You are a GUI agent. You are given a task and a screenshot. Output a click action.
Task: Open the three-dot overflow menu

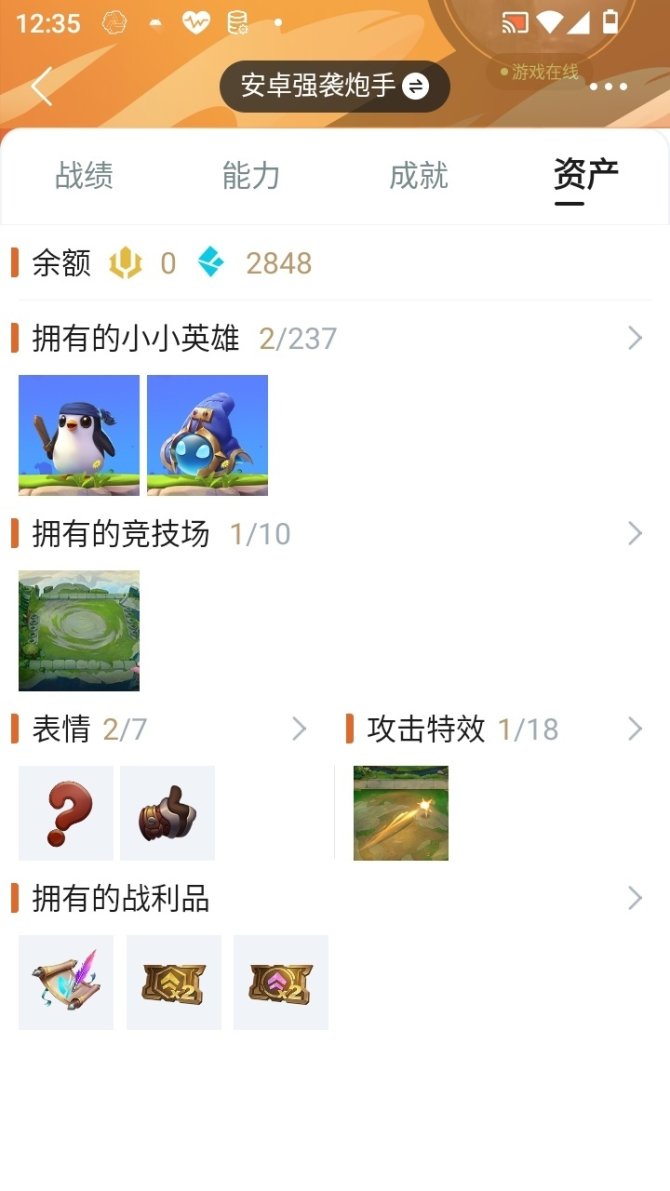pos(608,87)
